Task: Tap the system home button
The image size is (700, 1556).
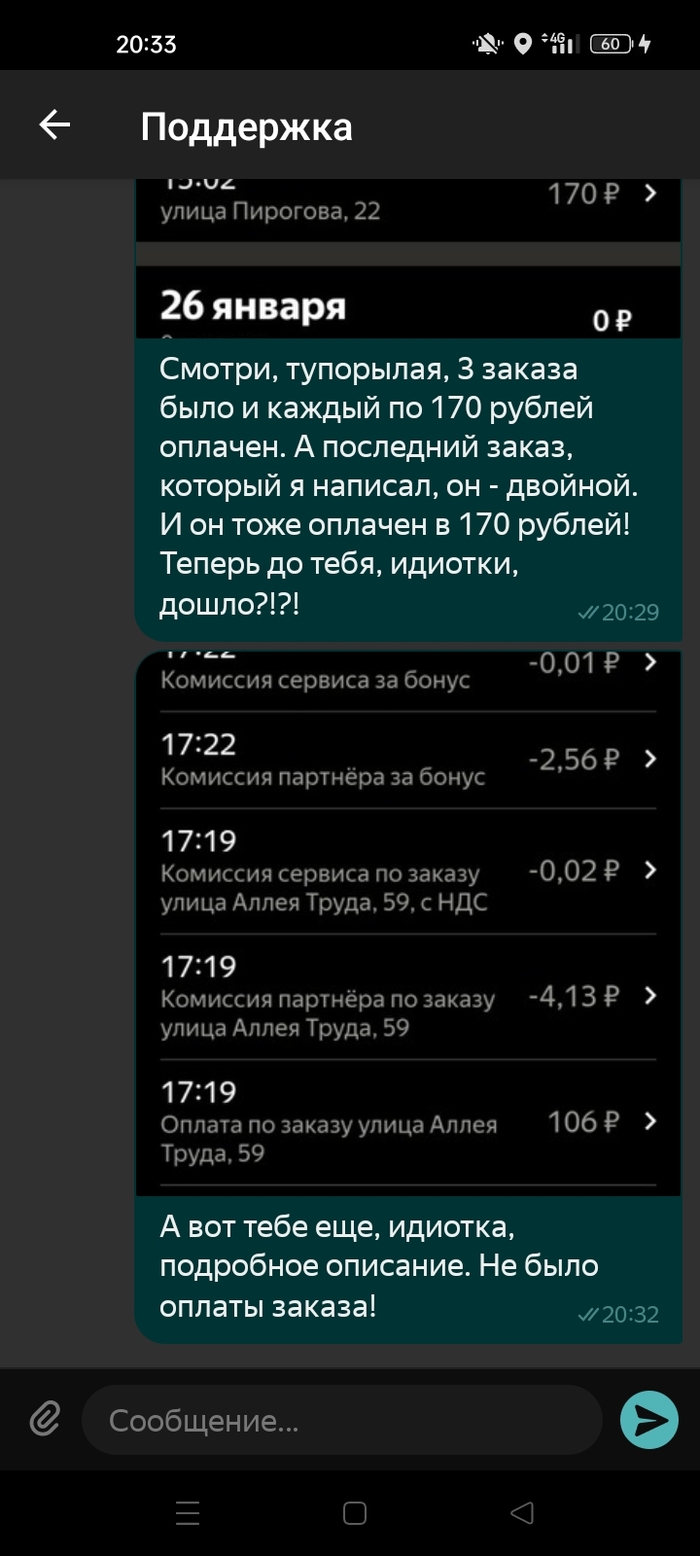Action: tap(354, 1513)
